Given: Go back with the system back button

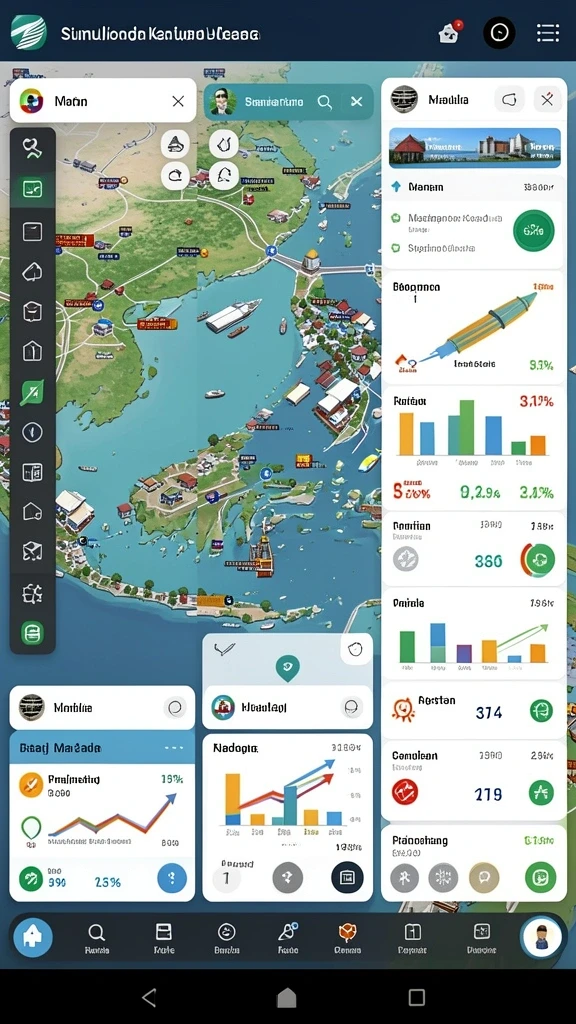Looking at the screenshot, I should click(x=149, y=997).
